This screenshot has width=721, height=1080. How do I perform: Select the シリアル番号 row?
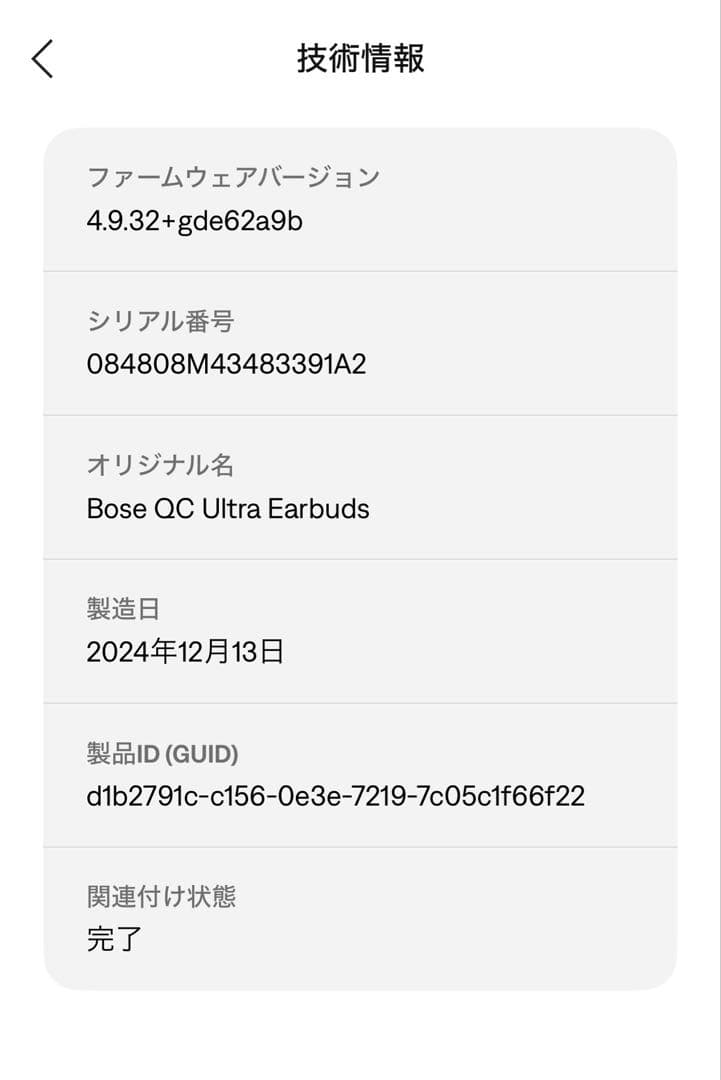pyautogui.click(x=360, y=342)
